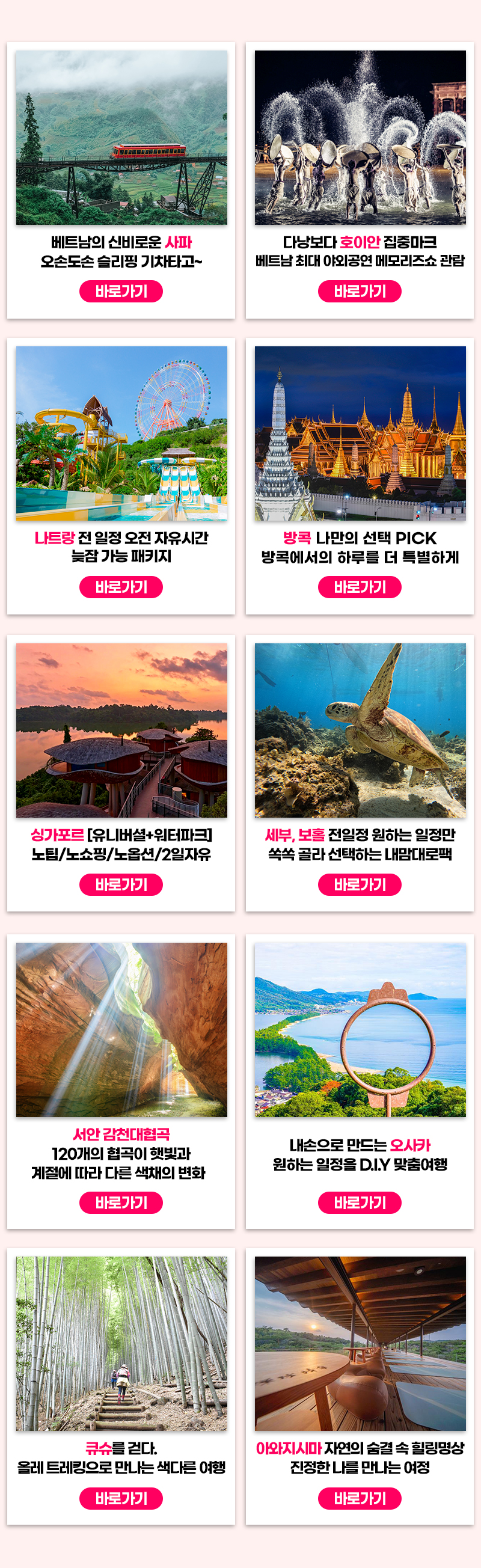Screen dimensions: 481x1568
Task: View the 서안 감천대협곡 tour via 바로가기
Action: pyautogui.click(x=121, y=1202)
